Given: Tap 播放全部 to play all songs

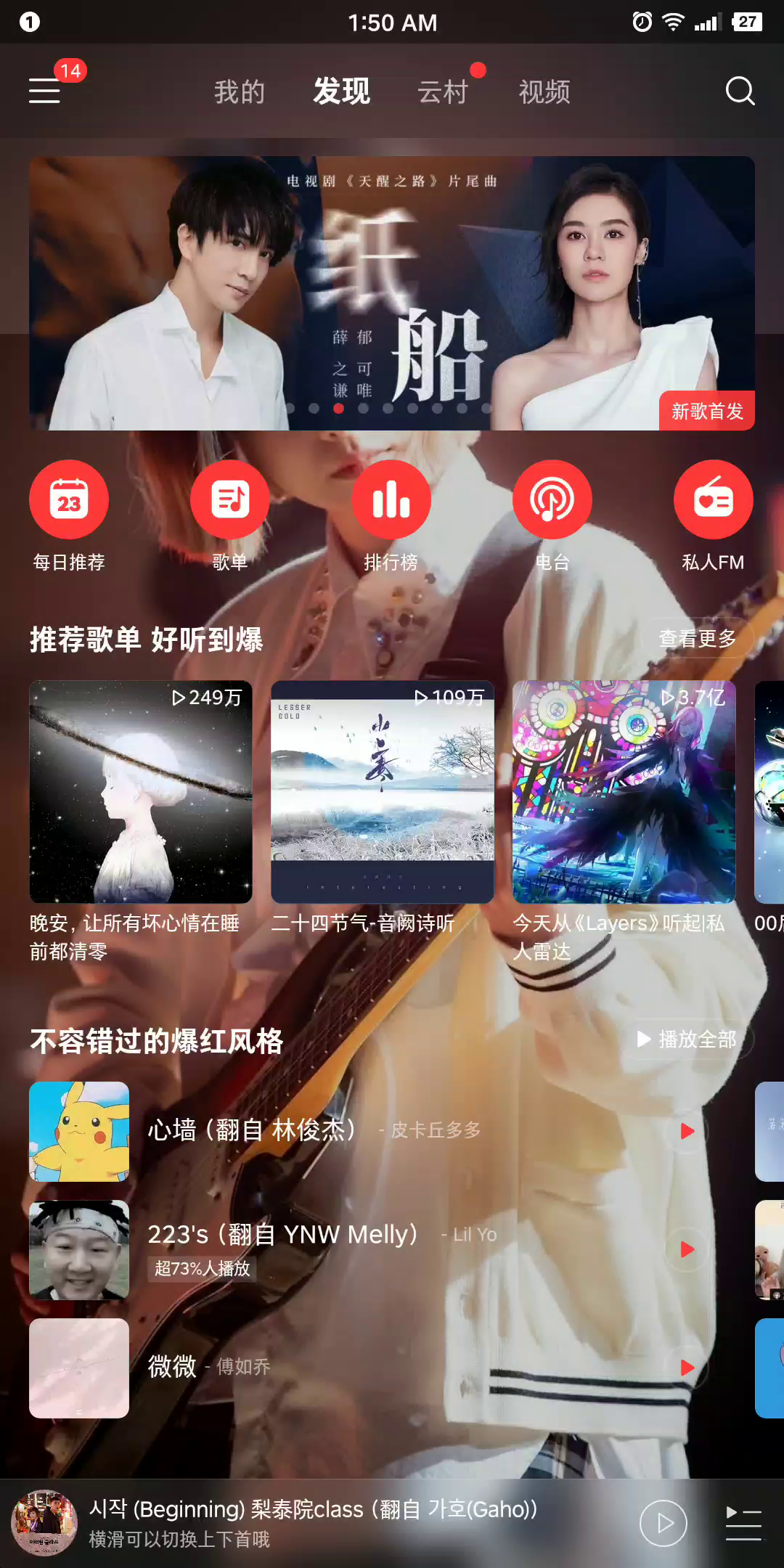Looking at the screenshot, I should [x=687, y=1040].
